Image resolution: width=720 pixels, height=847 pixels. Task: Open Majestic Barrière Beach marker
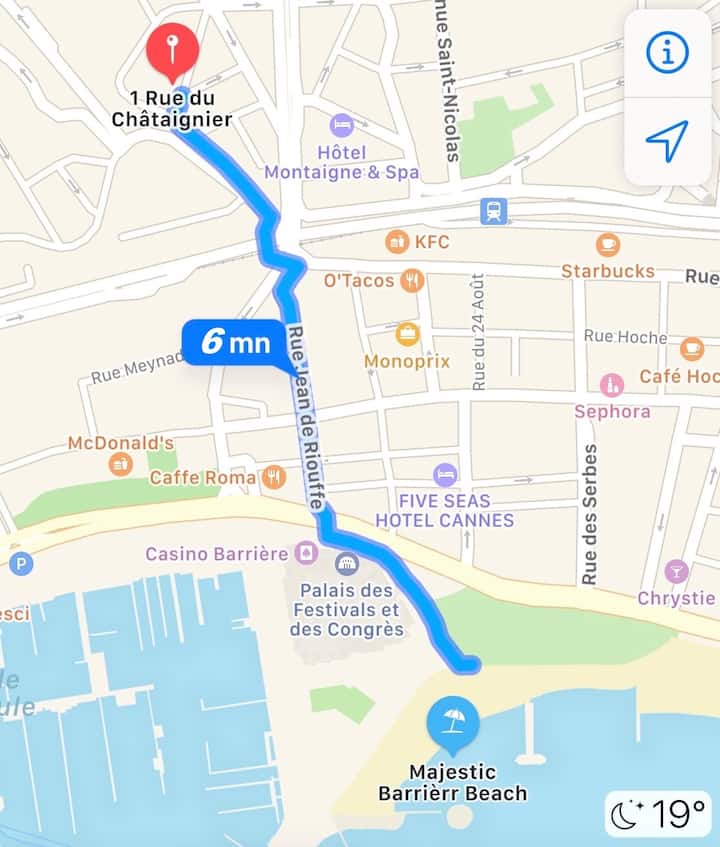click(x=452, y=723)
